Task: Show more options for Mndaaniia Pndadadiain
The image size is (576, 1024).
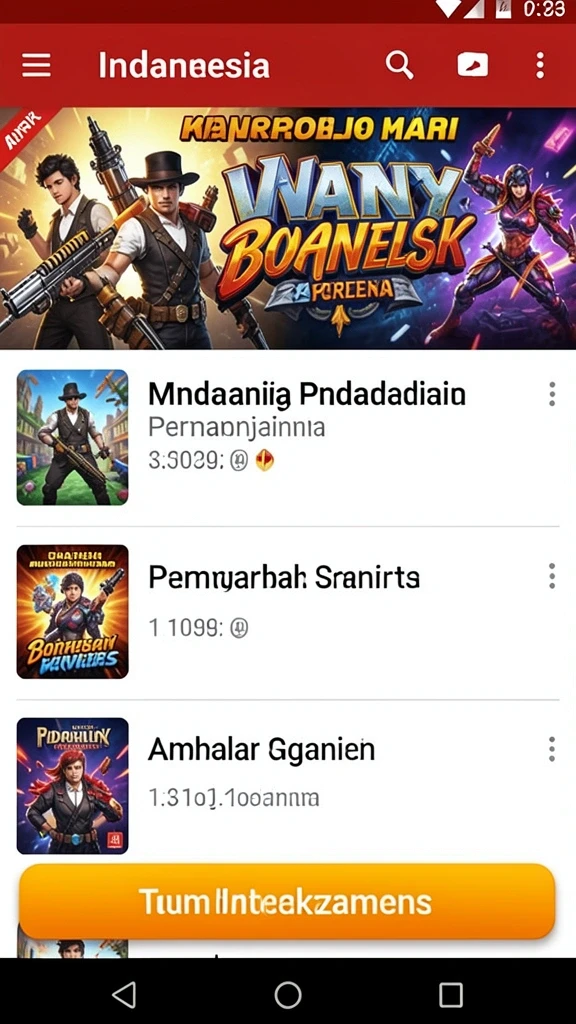Action: click(x=552, y=394)
